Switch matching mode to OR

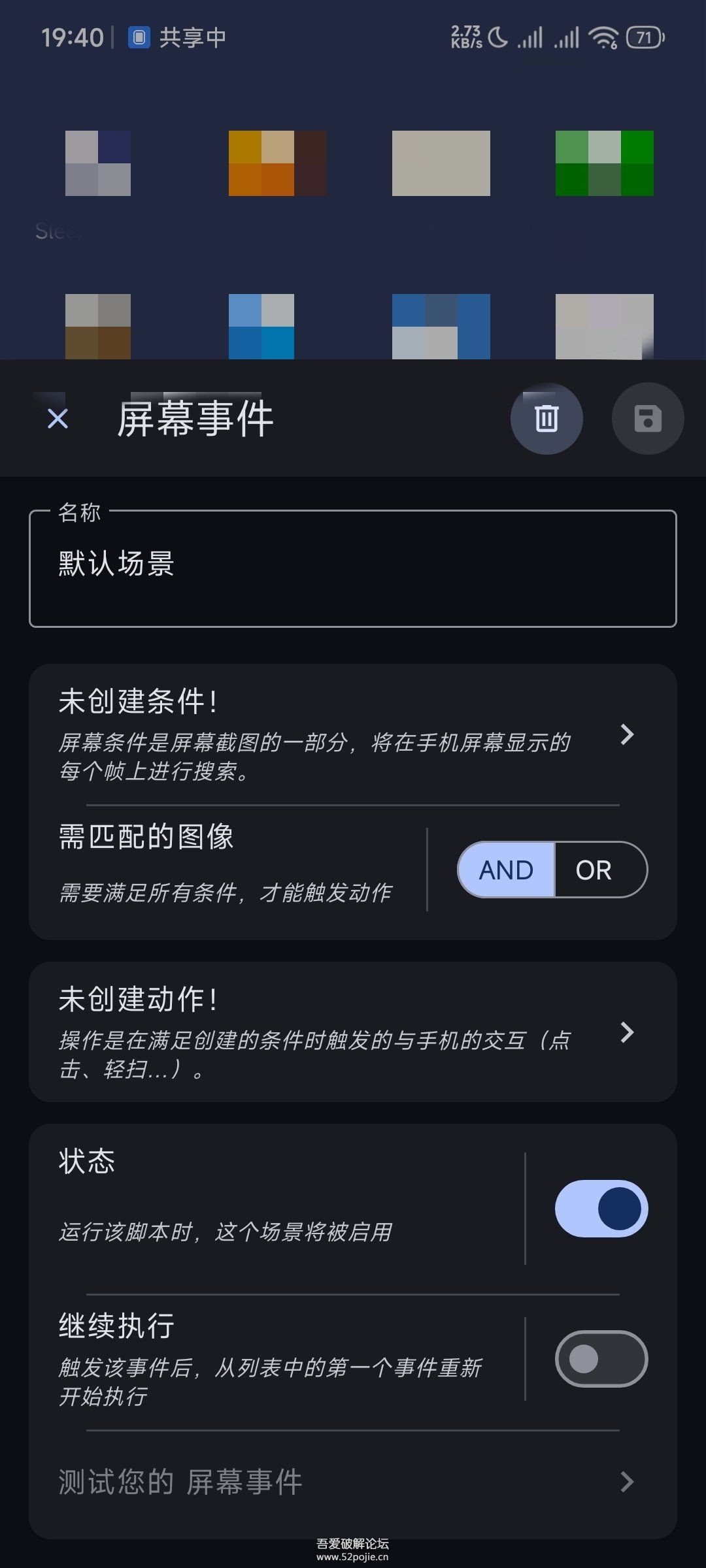pos(594,870)
